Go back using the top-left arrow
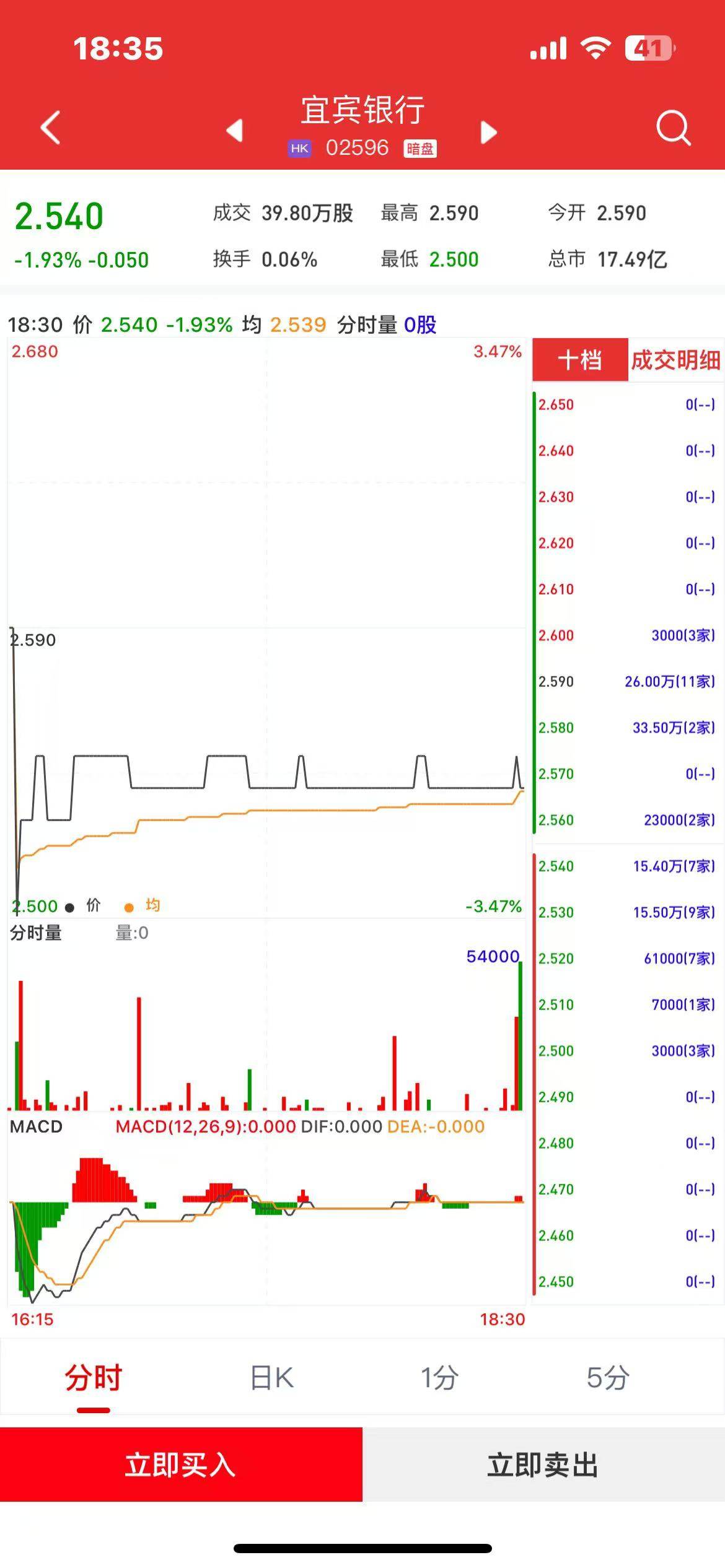This screenshot has height=1568, width=725. [50, 128]
